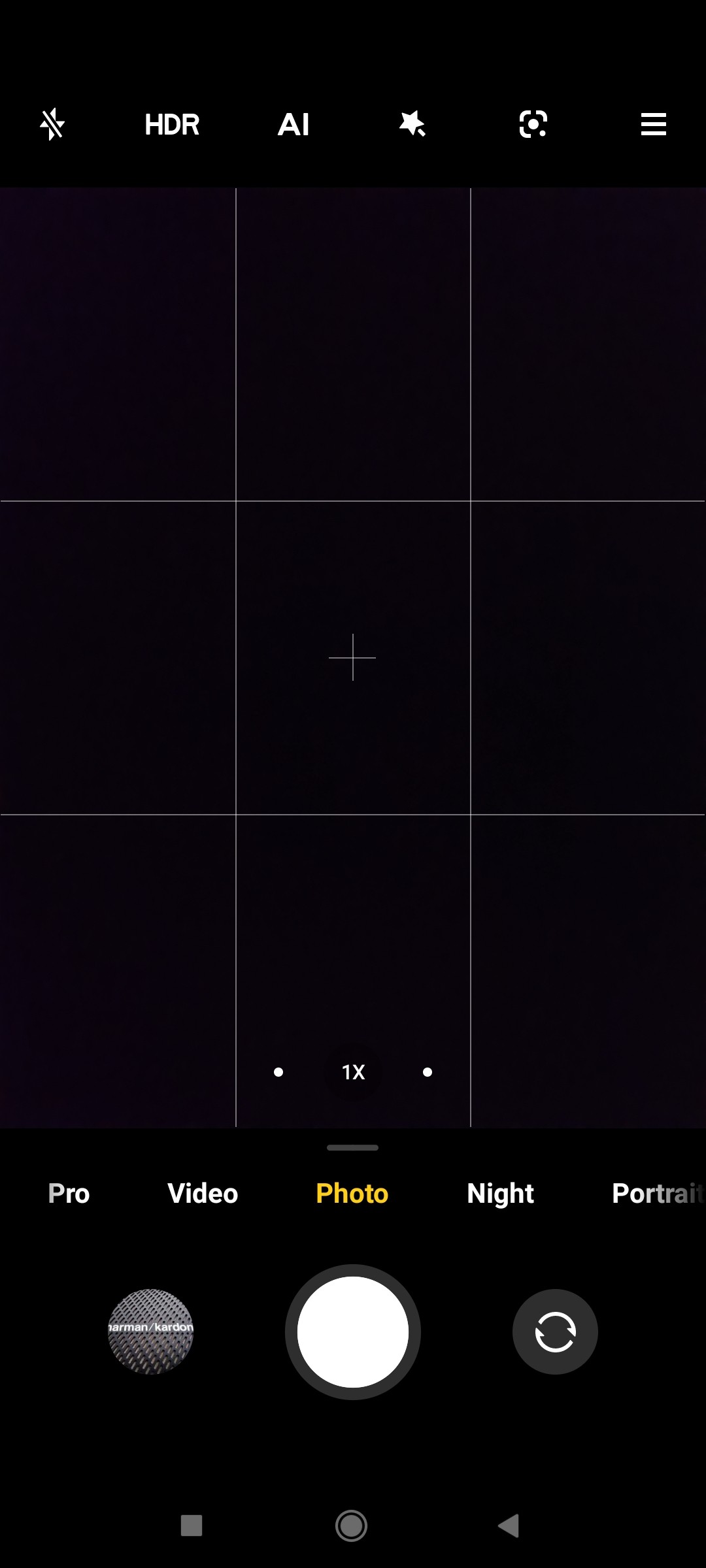Enable HDR mode

pyautogui.click(x=172, y=124)
